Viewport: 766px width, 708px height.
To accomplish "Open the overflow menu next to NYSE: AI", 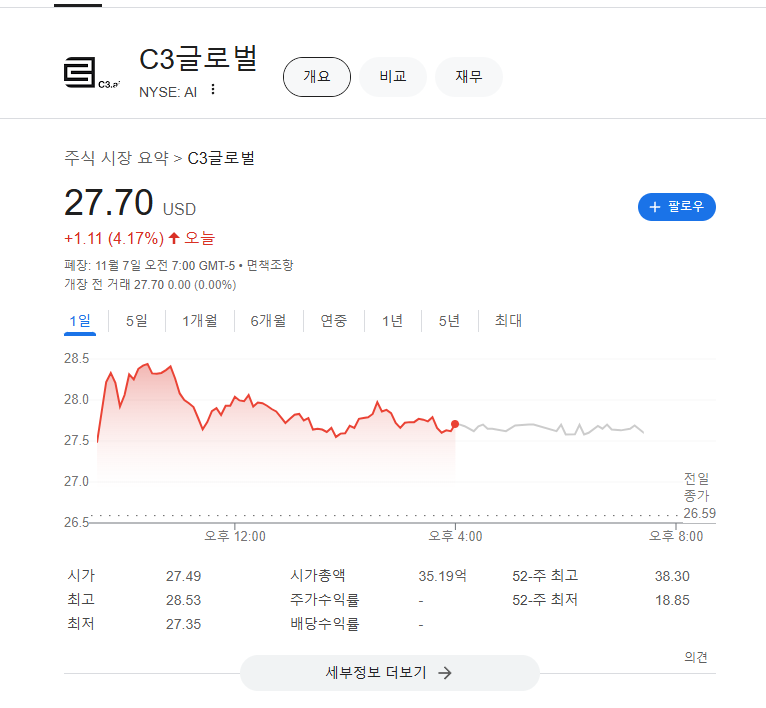I will click(213, 90).
